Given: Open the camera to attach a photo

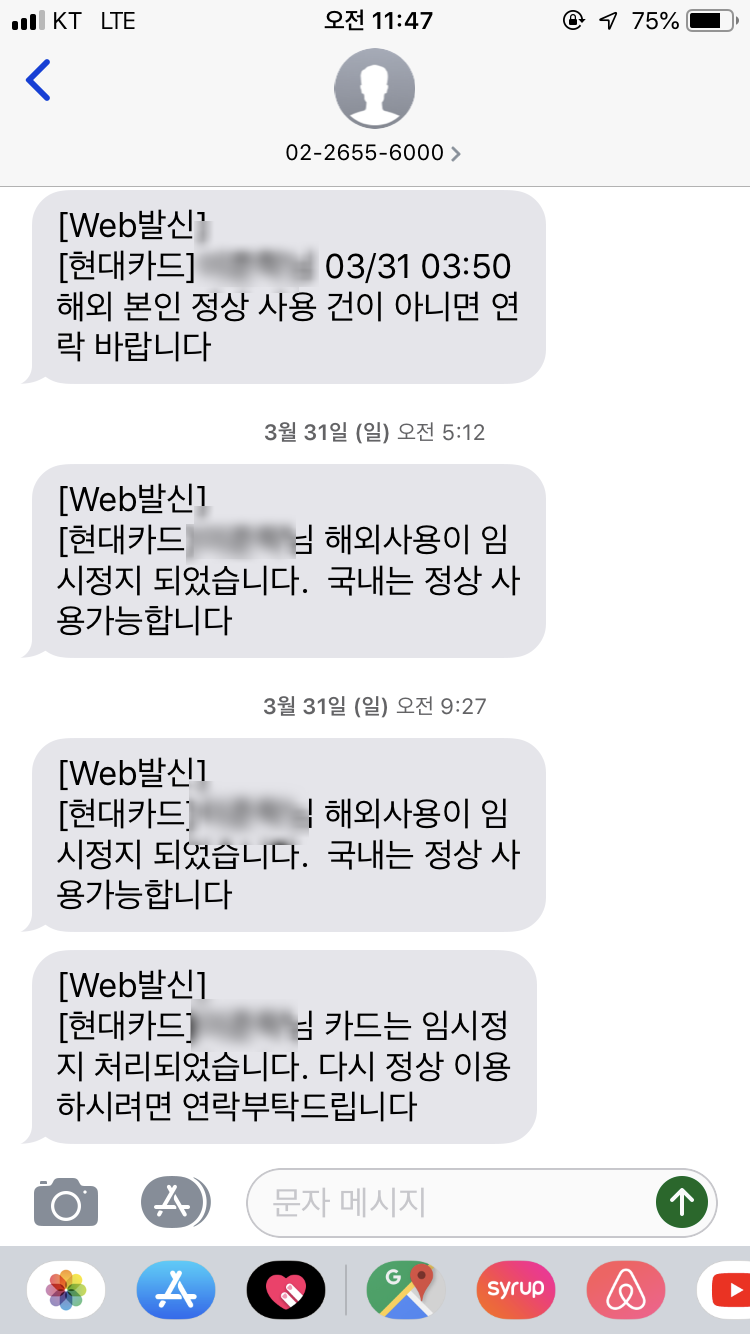Looking at the screenshot, I should 66,1202.
